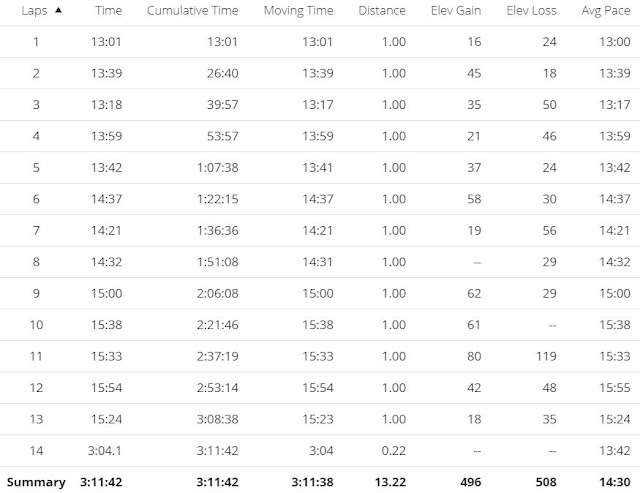
Task: Sort by the Elev Gain header
Action: point(456,11)
